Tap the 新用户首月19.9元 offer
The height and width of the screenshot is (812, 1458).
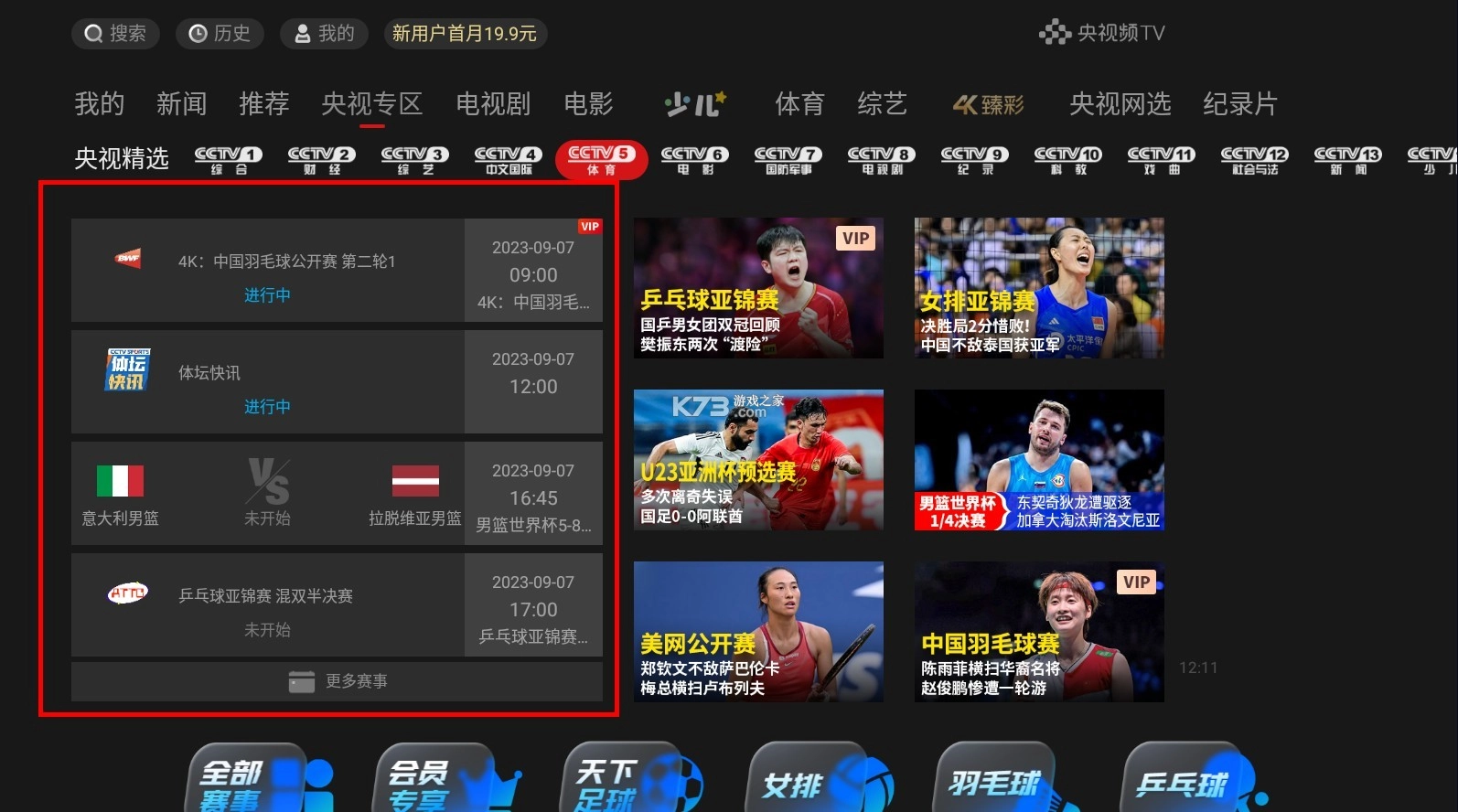[x=465, y=34]
